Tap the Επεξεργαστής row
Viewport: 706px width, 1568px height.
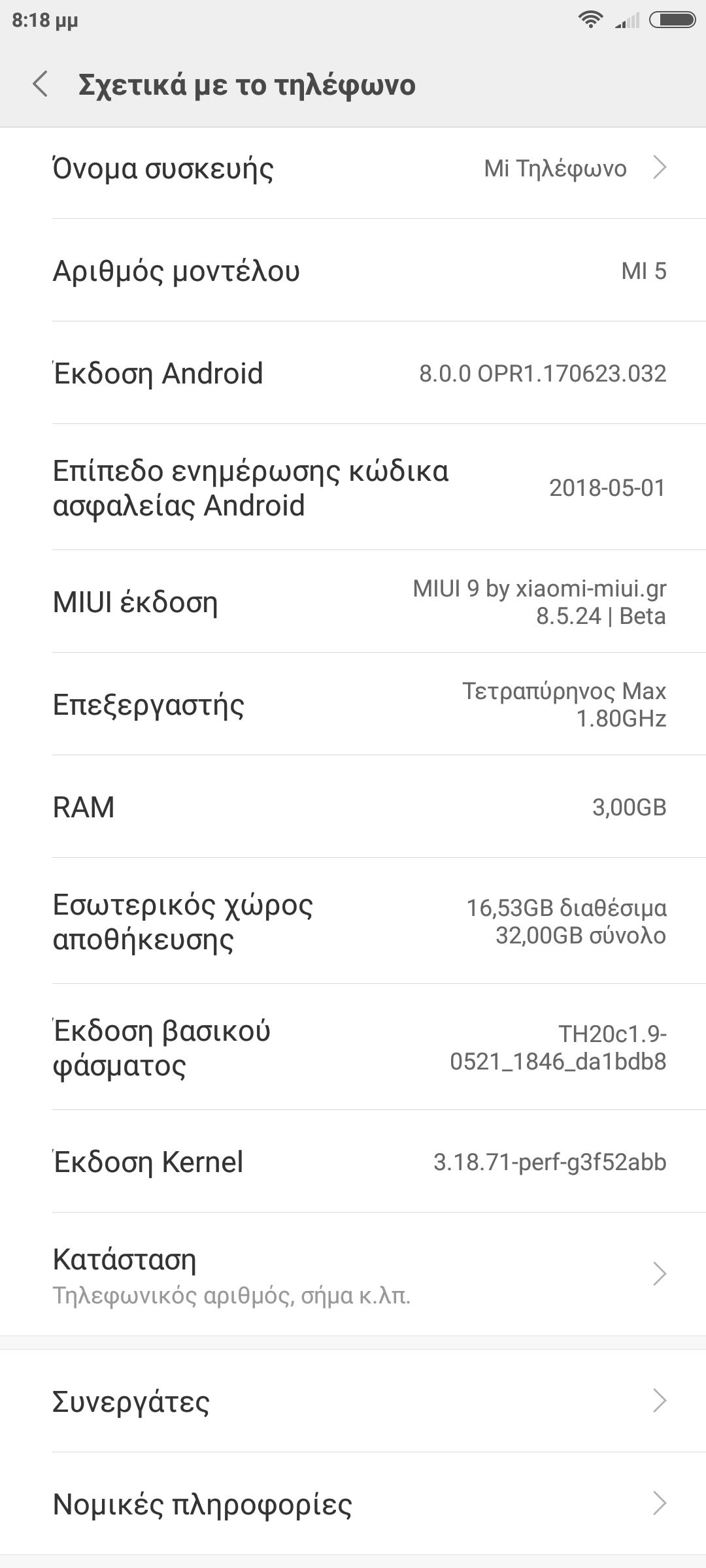click(353, 704)
